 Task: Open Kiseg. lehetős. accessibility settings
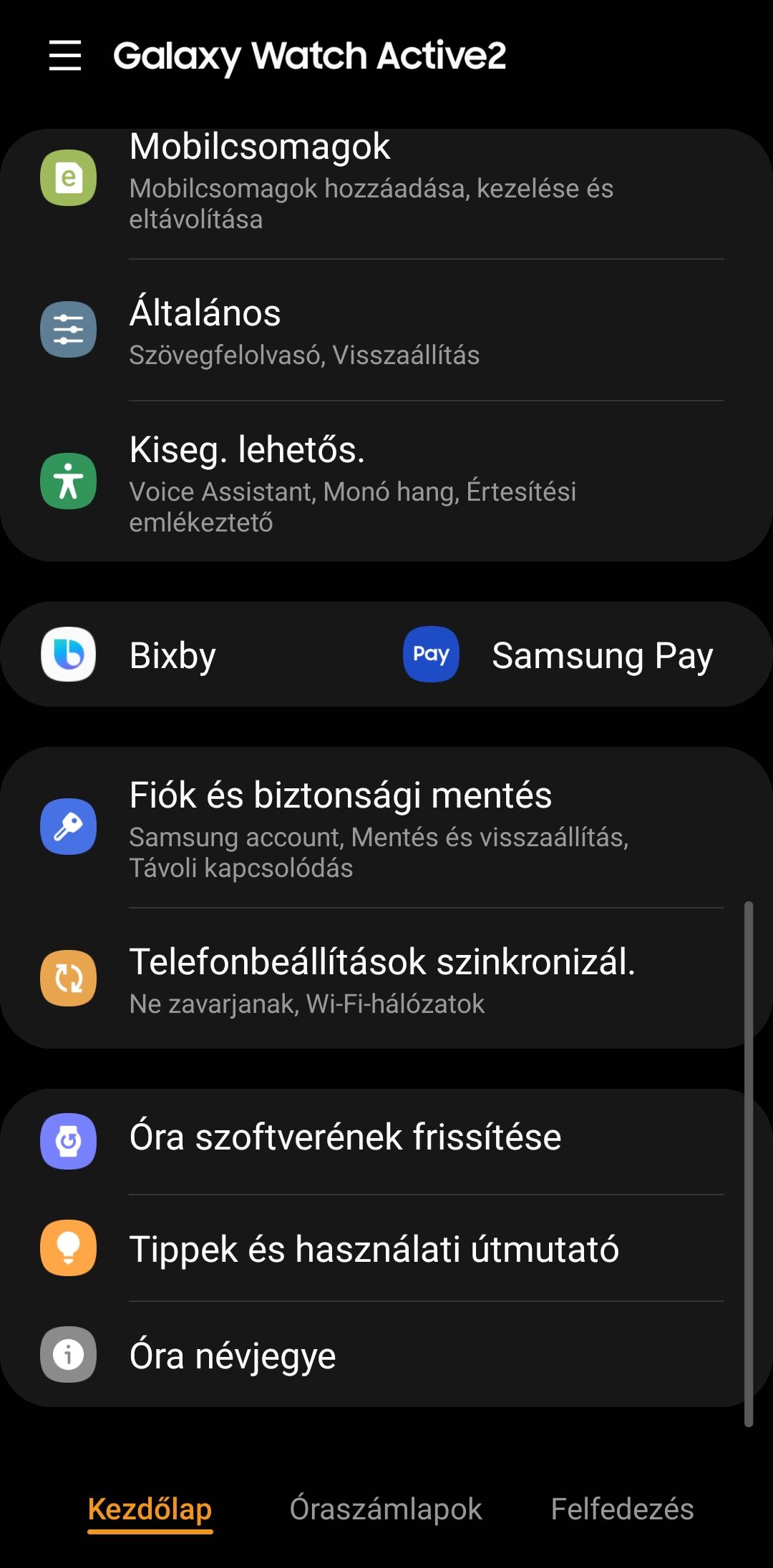pos(386,481)
